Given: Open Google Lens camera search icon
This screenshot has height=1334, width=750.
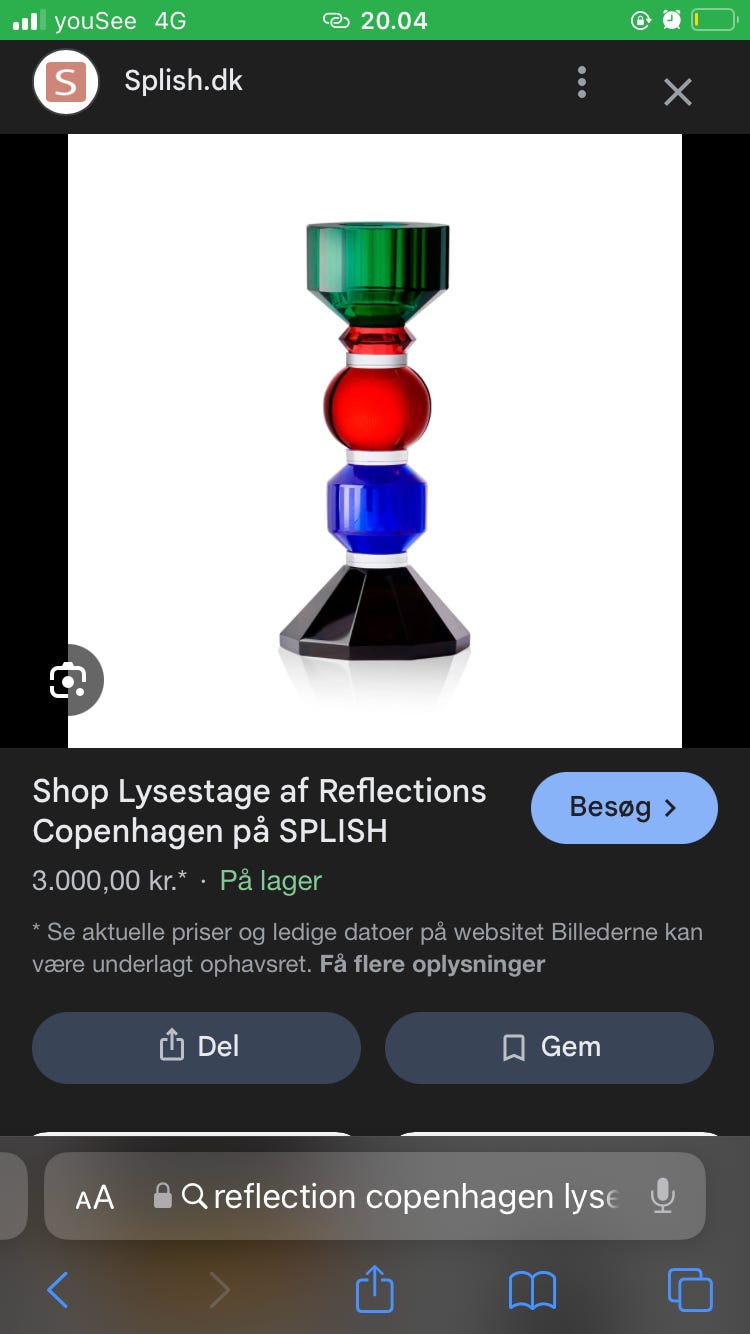Looking at the screenshot, I should [x=67, y=680].
